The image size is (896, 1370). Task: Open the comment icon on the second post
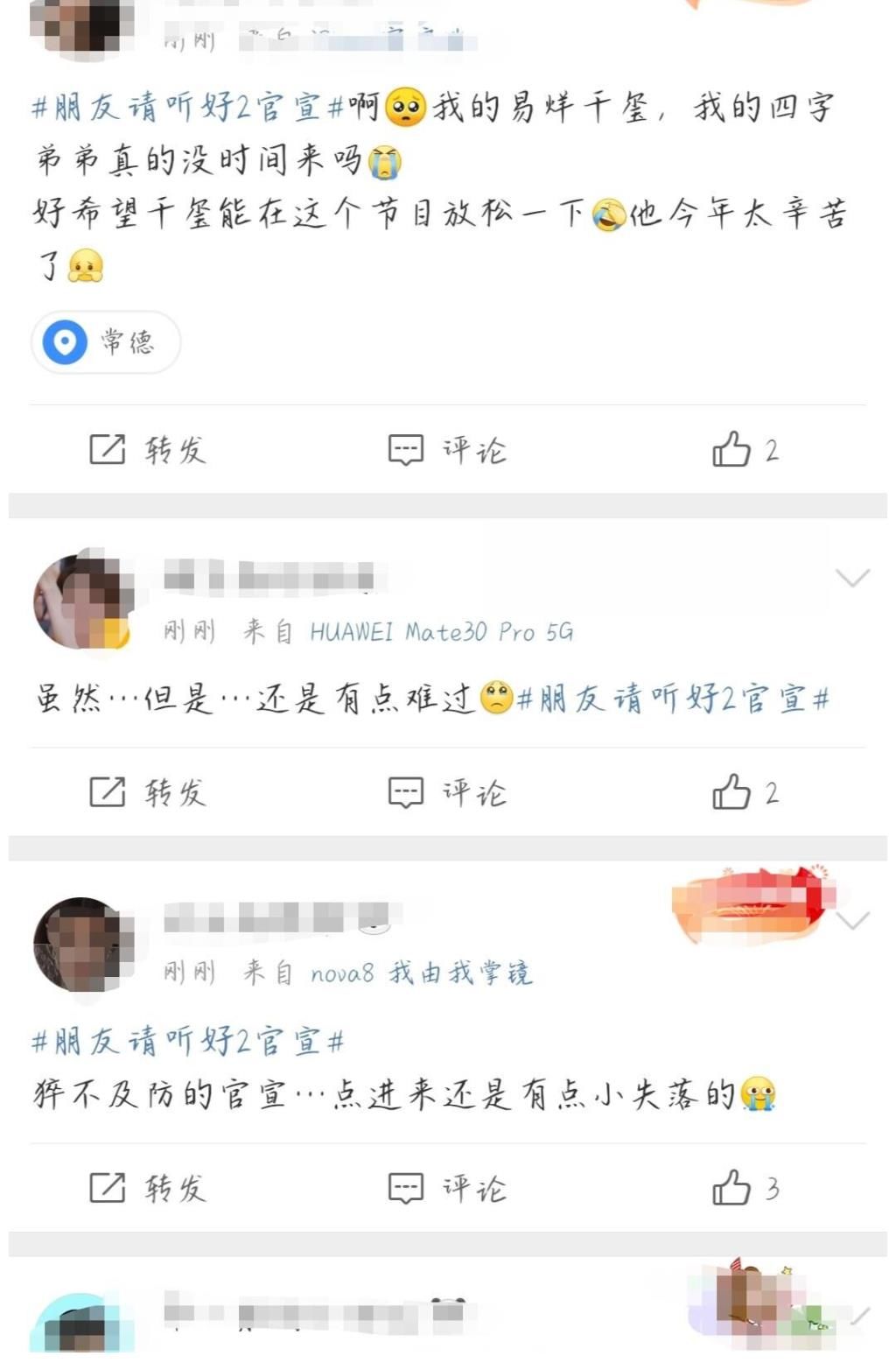tap(404, 794)
